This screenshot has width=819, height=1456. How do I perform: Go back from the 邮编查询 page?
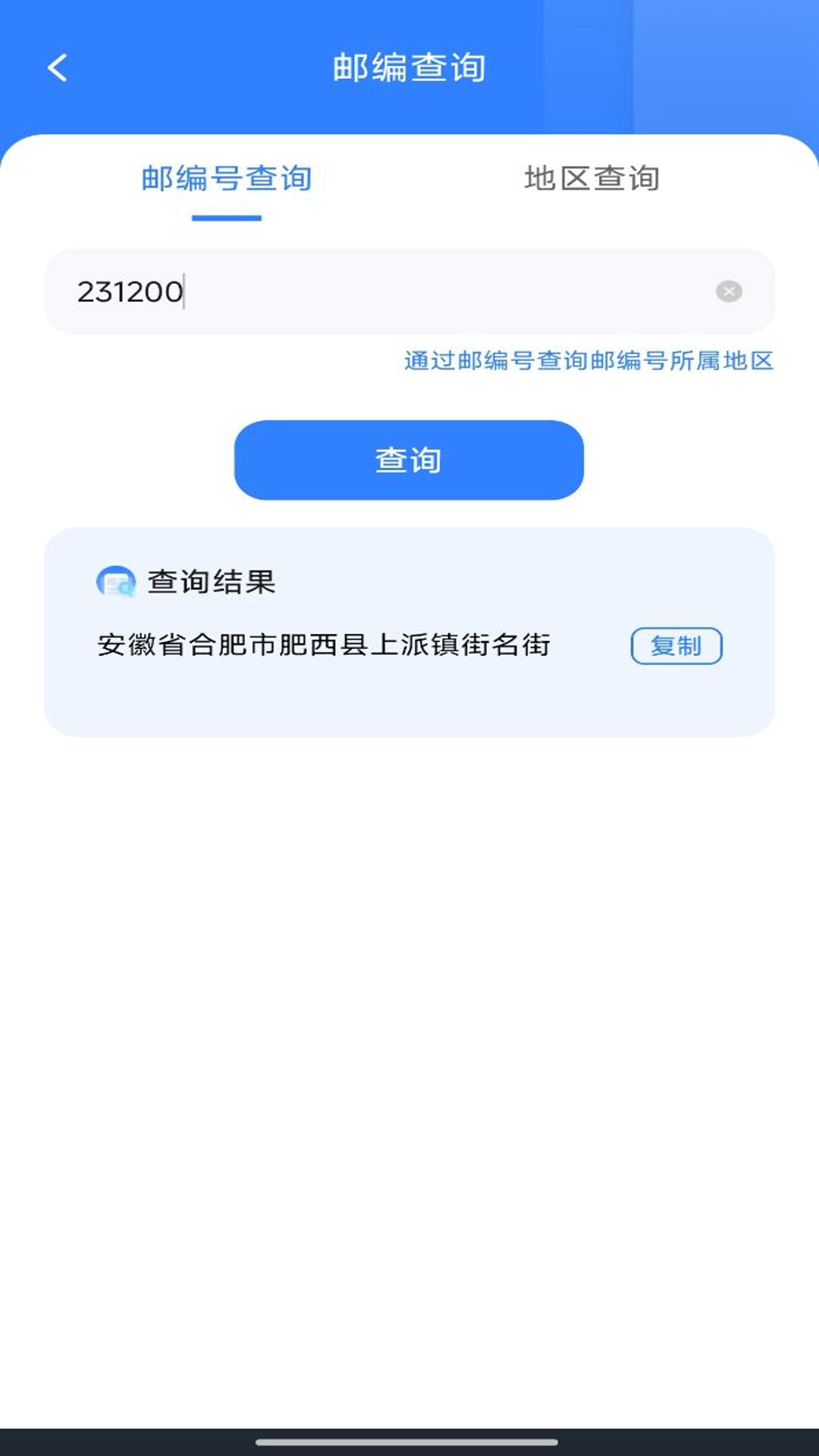click(58, 68)
